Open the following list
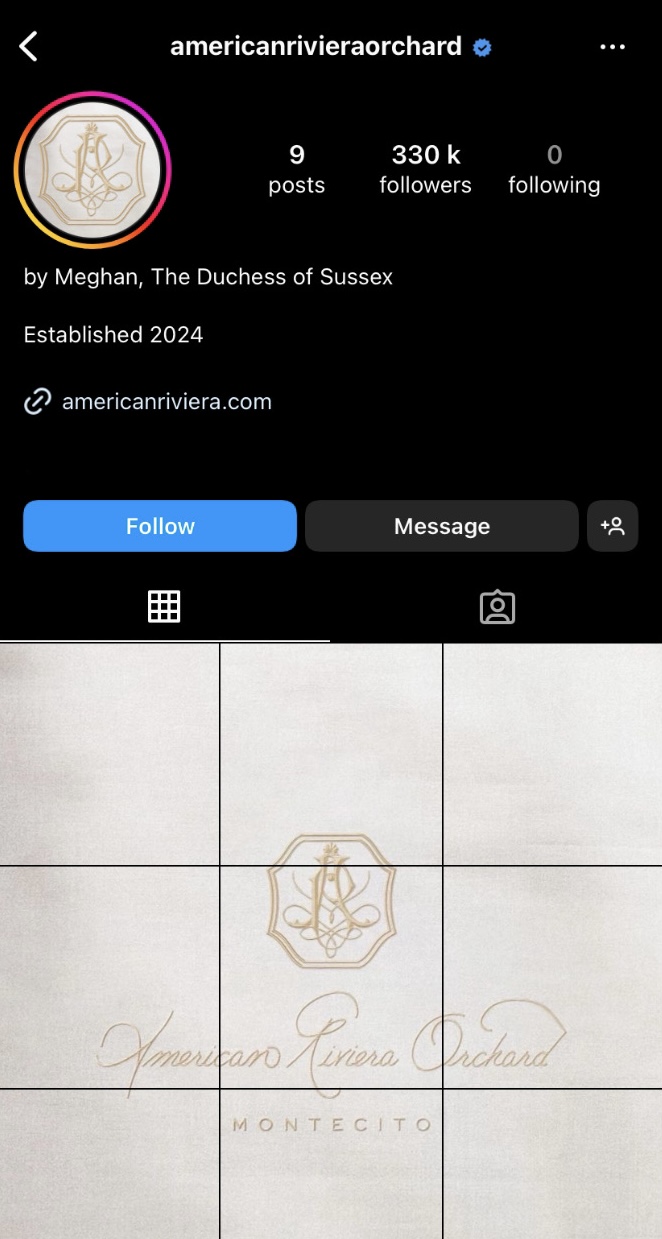 [x=554, y=169]
